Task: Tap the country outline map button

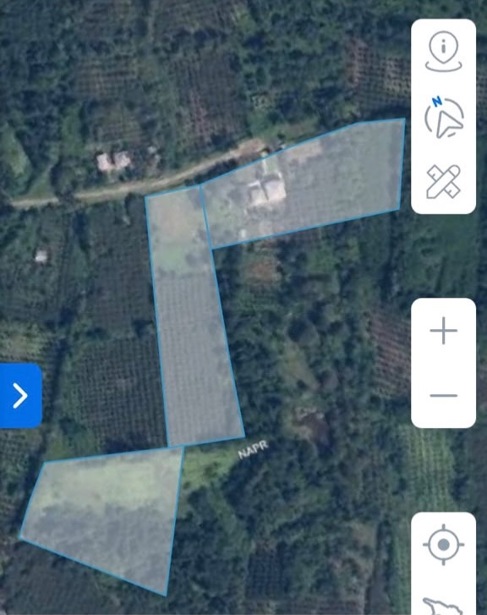Action: (443, 606)
